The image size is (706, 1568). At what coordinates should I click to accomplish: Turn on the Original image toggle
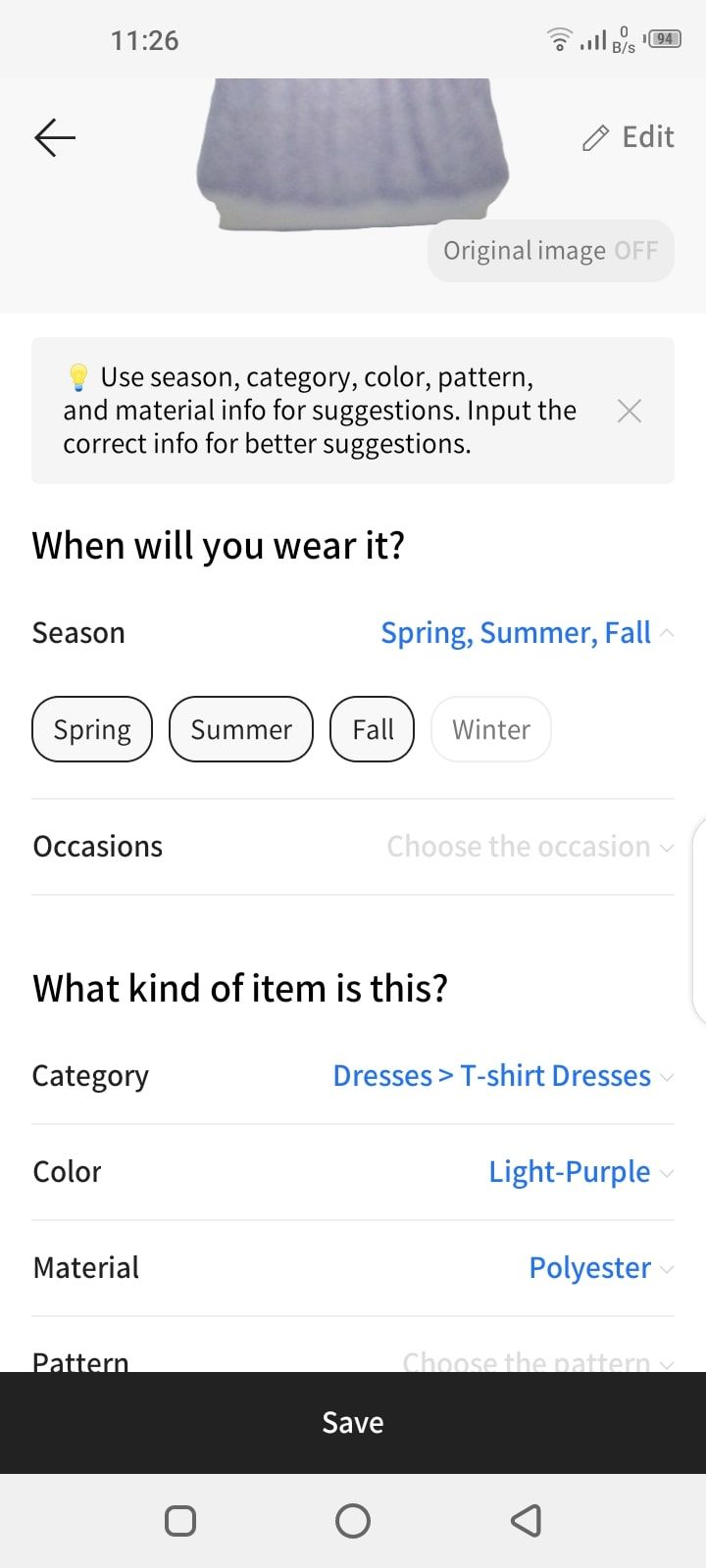tap(549, 250)
